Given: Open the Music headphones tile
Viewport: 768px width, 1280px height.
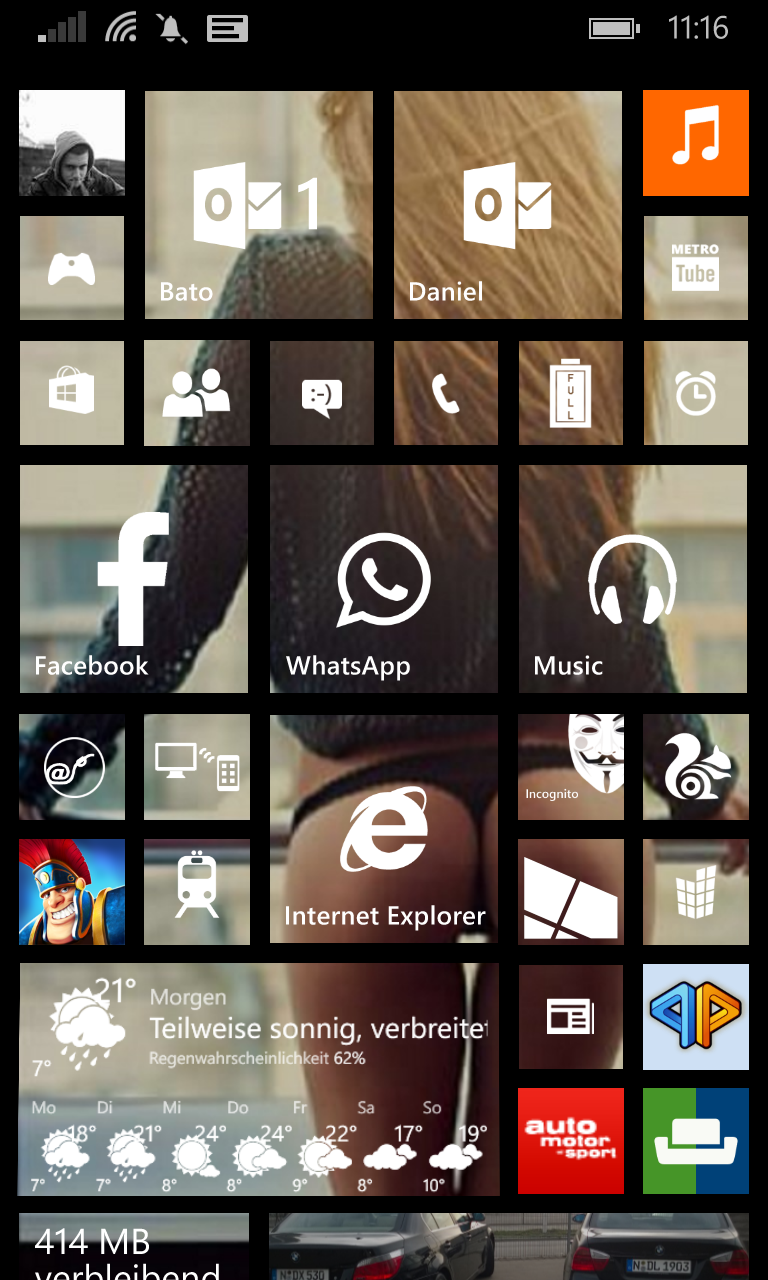Looking at the screenshot, I should (x=633, y=579).
